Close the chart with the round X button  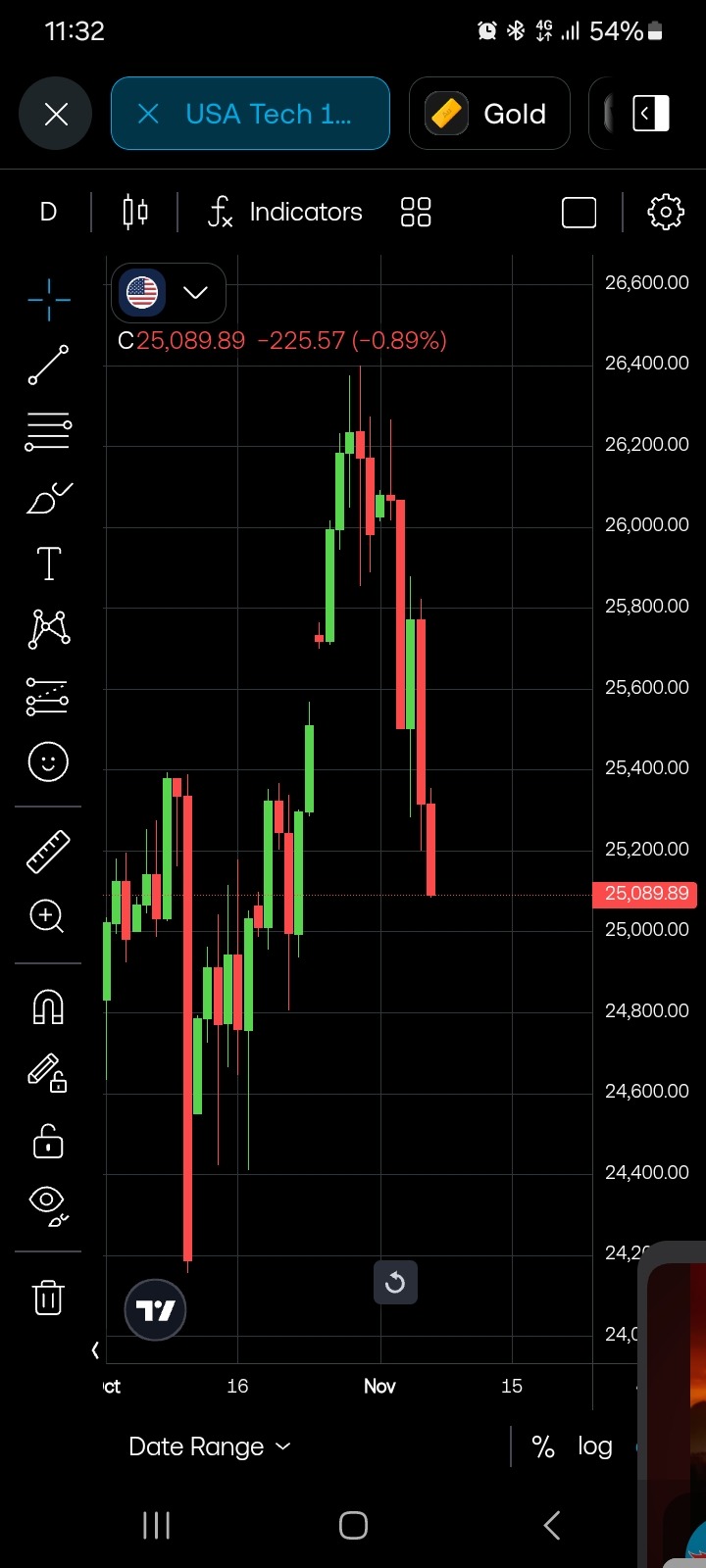(x=56, y=115)
